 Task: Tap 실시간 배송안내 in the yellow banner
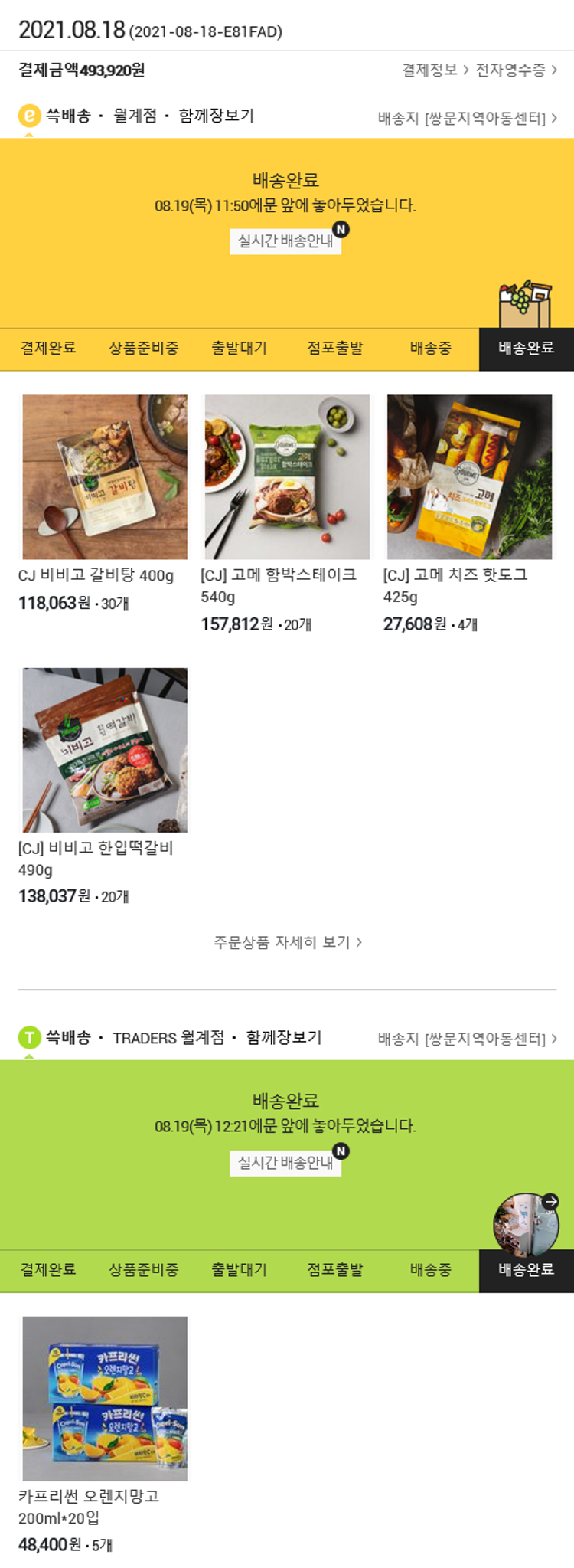click(x=285, y=241)
